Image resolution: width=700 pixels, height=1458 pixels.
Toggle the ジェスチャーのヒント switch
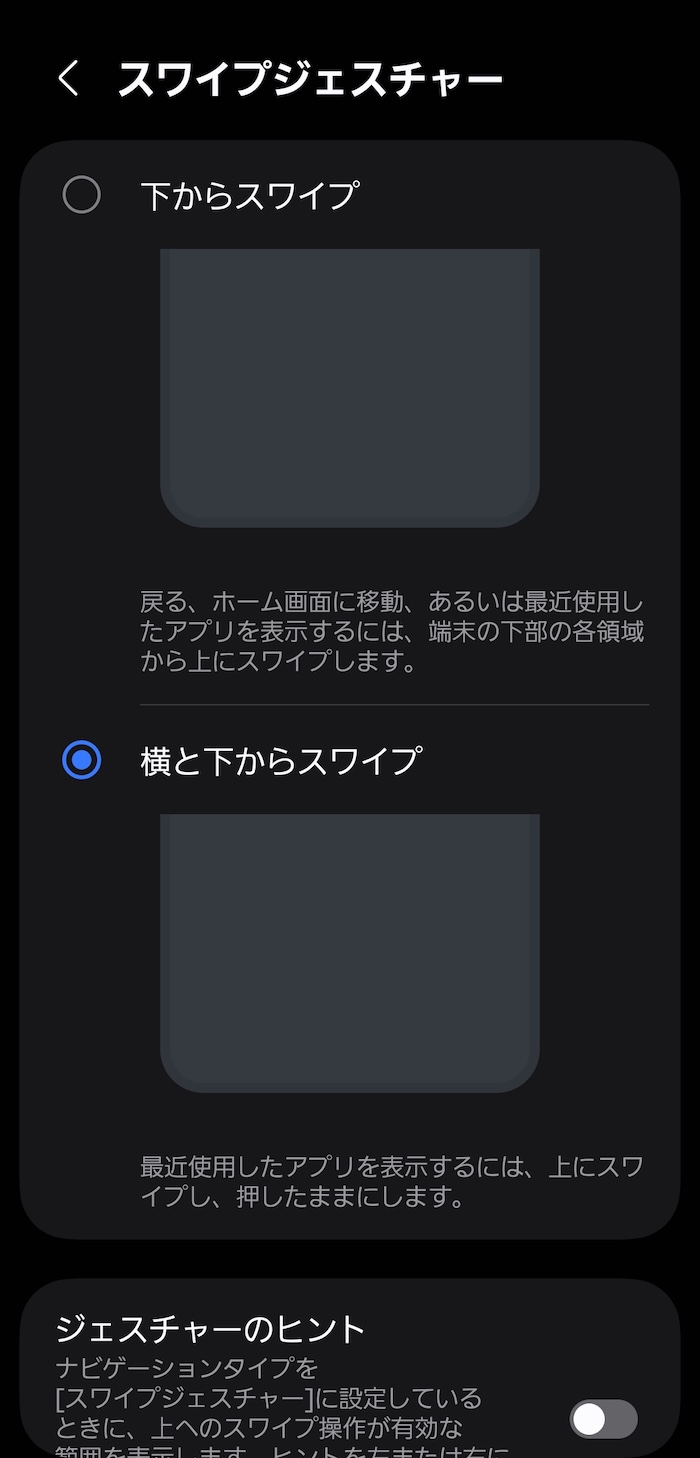(603, 1418)
